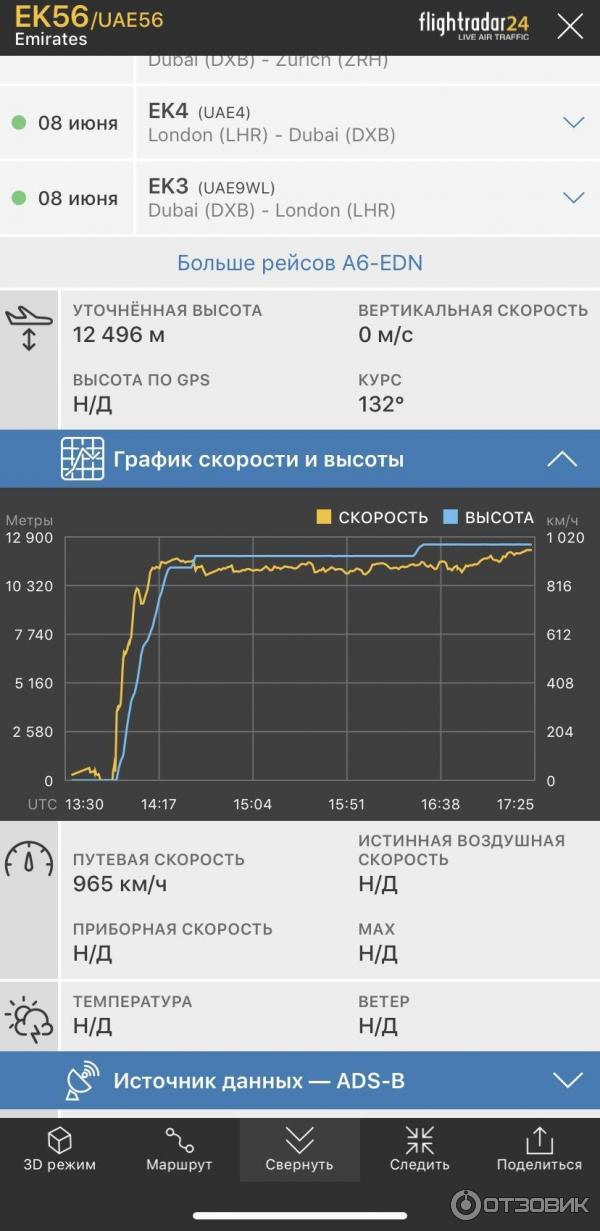600x1231 pixels.
Task: Collapse the panel with Свернуть
Action: pyautogui.click(x=299, y=1150)
